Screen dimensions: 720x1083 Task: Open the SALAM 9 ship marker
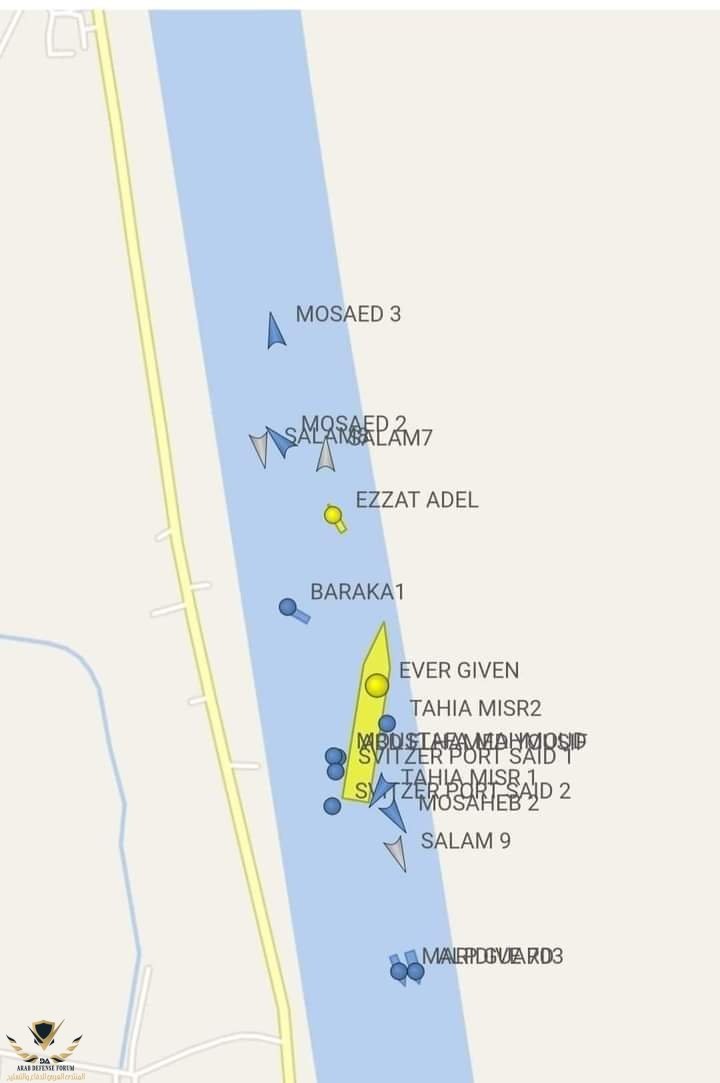click(397, 853)
